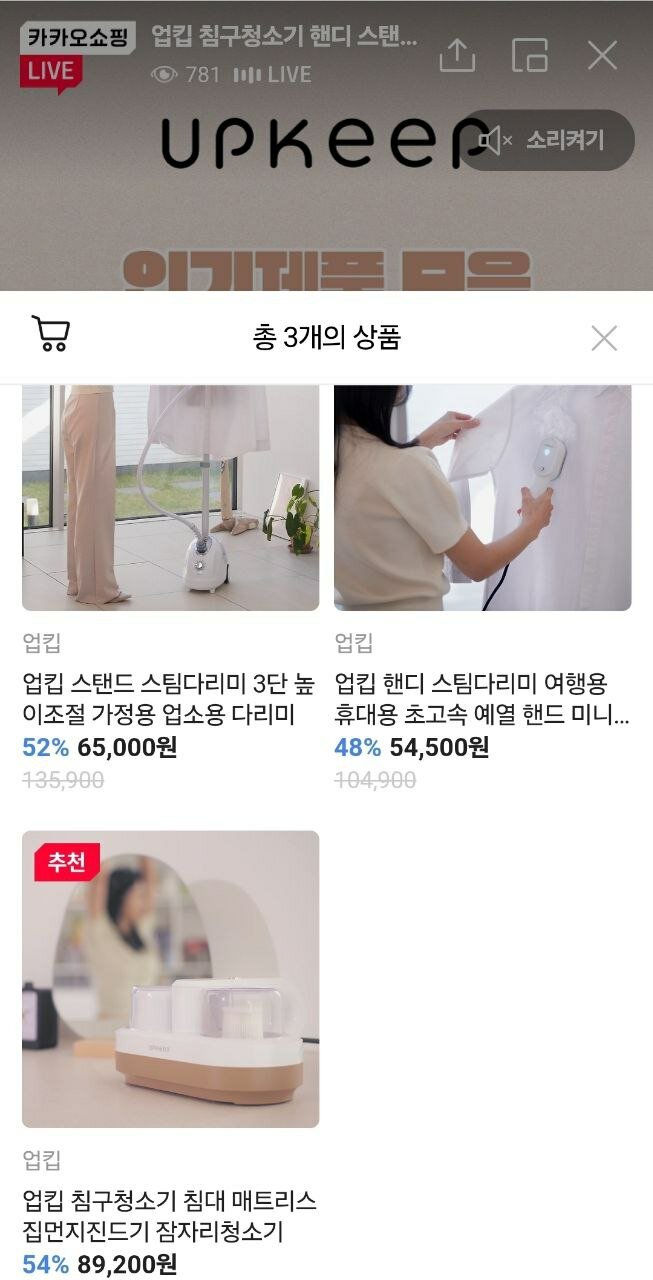The width and height of the screenshot is (653, 1280).
Task: Share this live broadcast
Action: 457,55
